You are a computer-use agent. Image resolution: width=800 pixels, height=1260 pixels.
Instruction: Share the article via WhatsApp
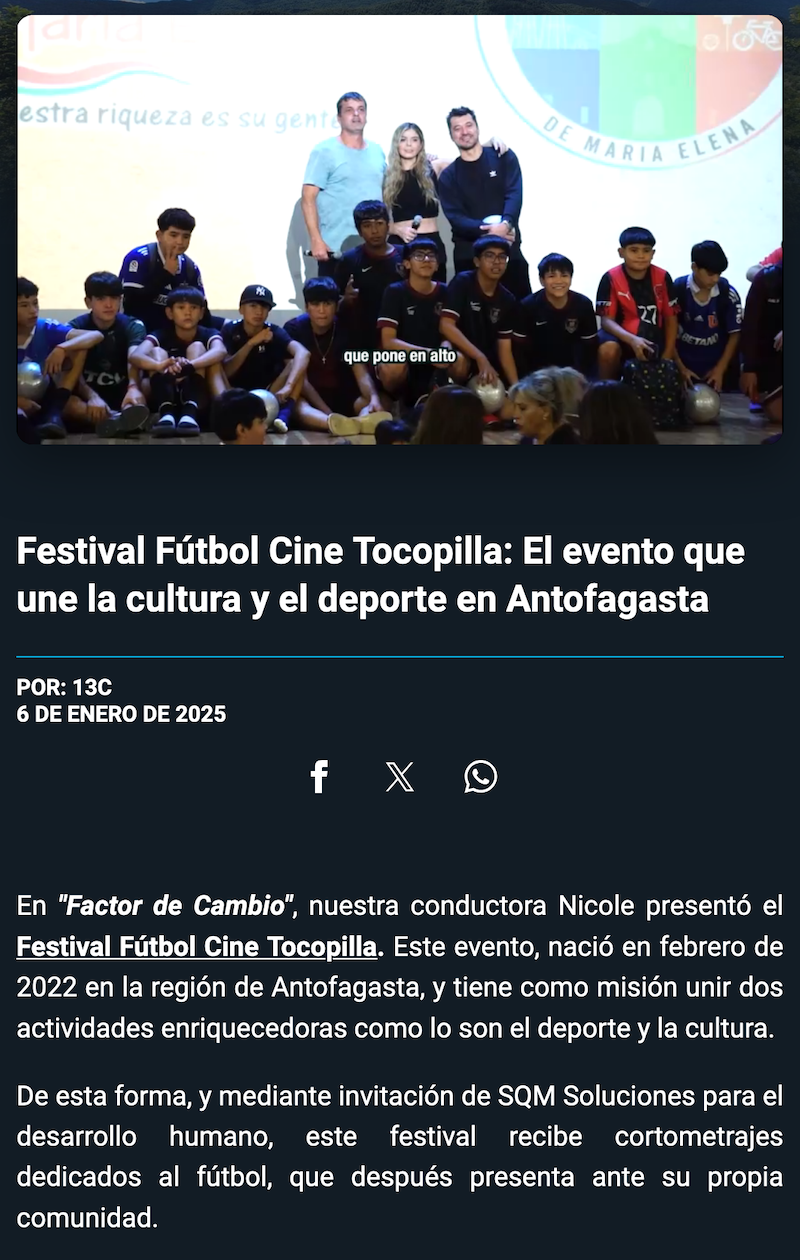point(481,777)
